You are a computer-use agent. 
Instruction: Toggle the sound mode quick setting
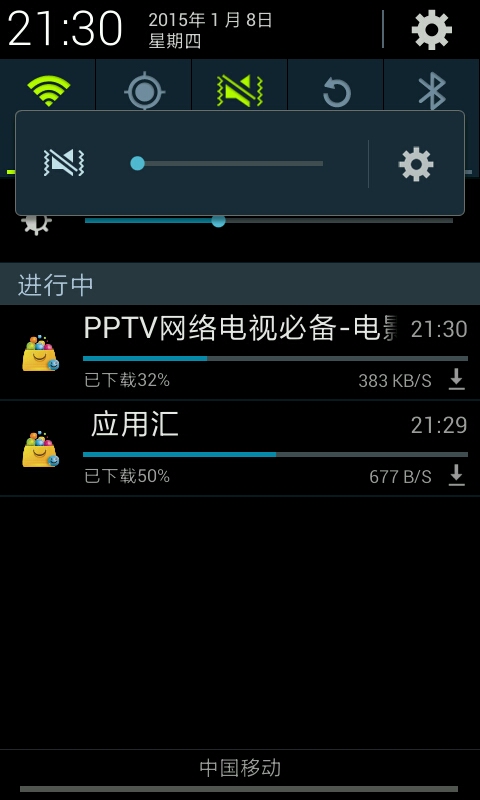pyautogui.click(x=240, y=91)
